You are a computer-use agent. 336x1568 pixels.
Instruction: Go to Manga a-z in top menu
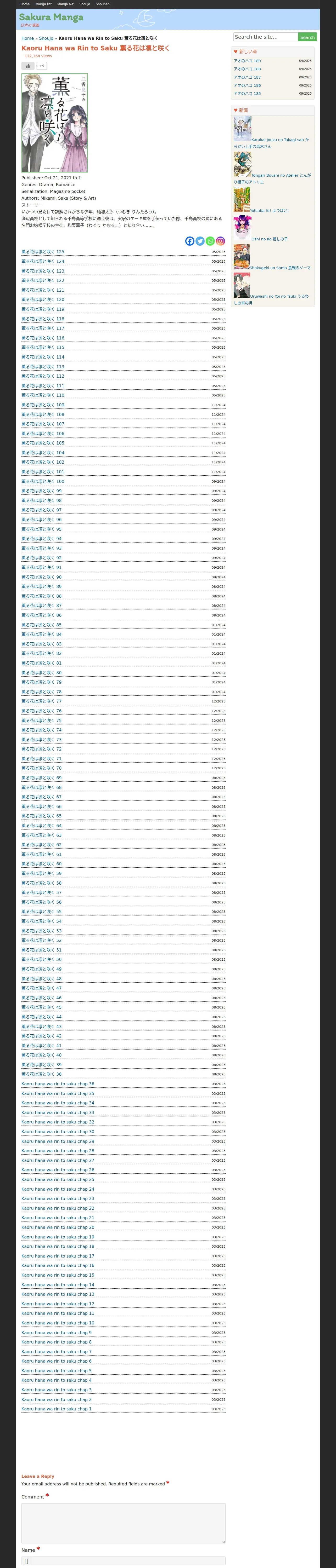click(x=65, y=4)
